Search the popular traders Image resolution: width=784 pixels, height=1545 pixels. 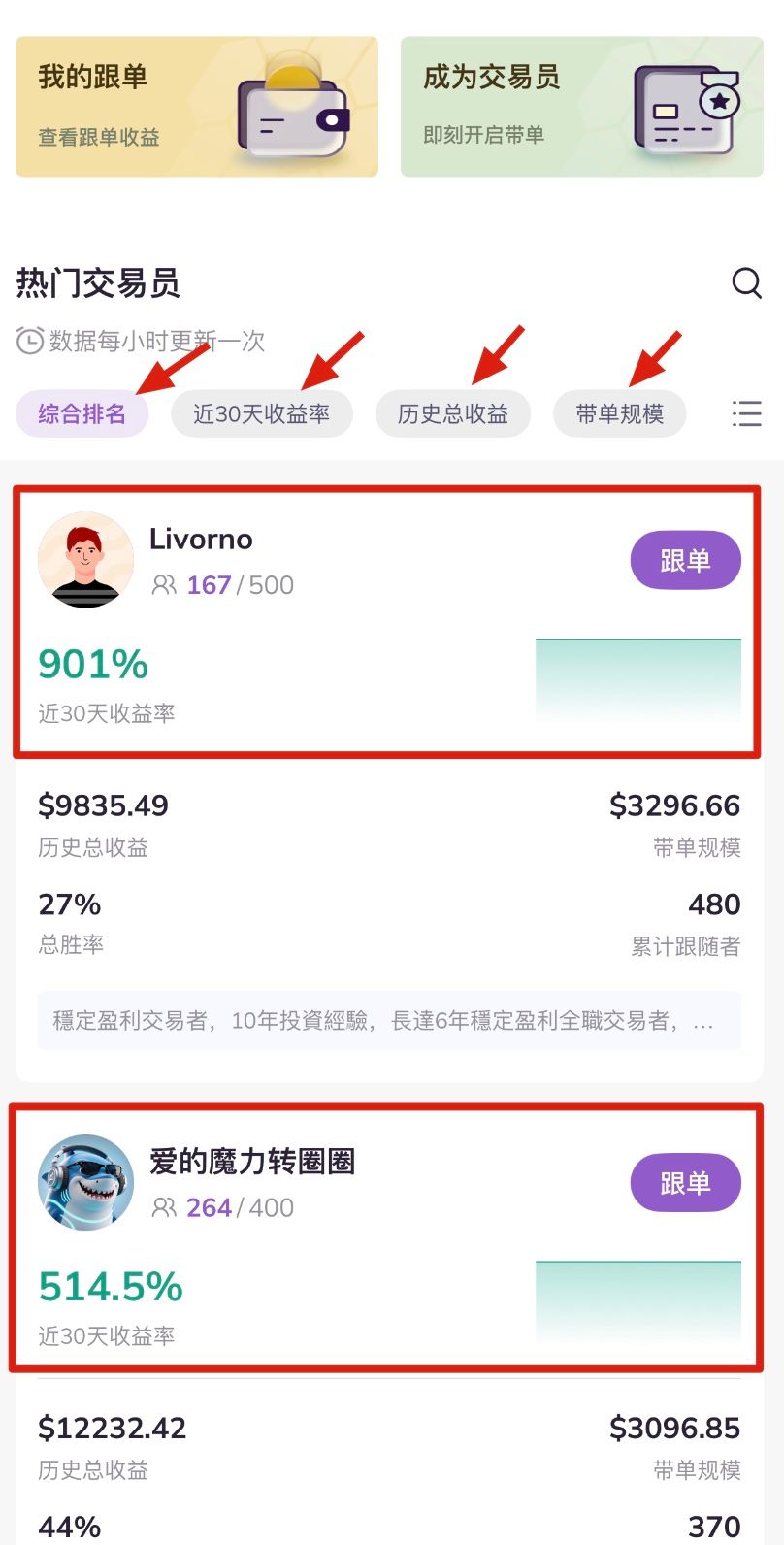[746, 283]
